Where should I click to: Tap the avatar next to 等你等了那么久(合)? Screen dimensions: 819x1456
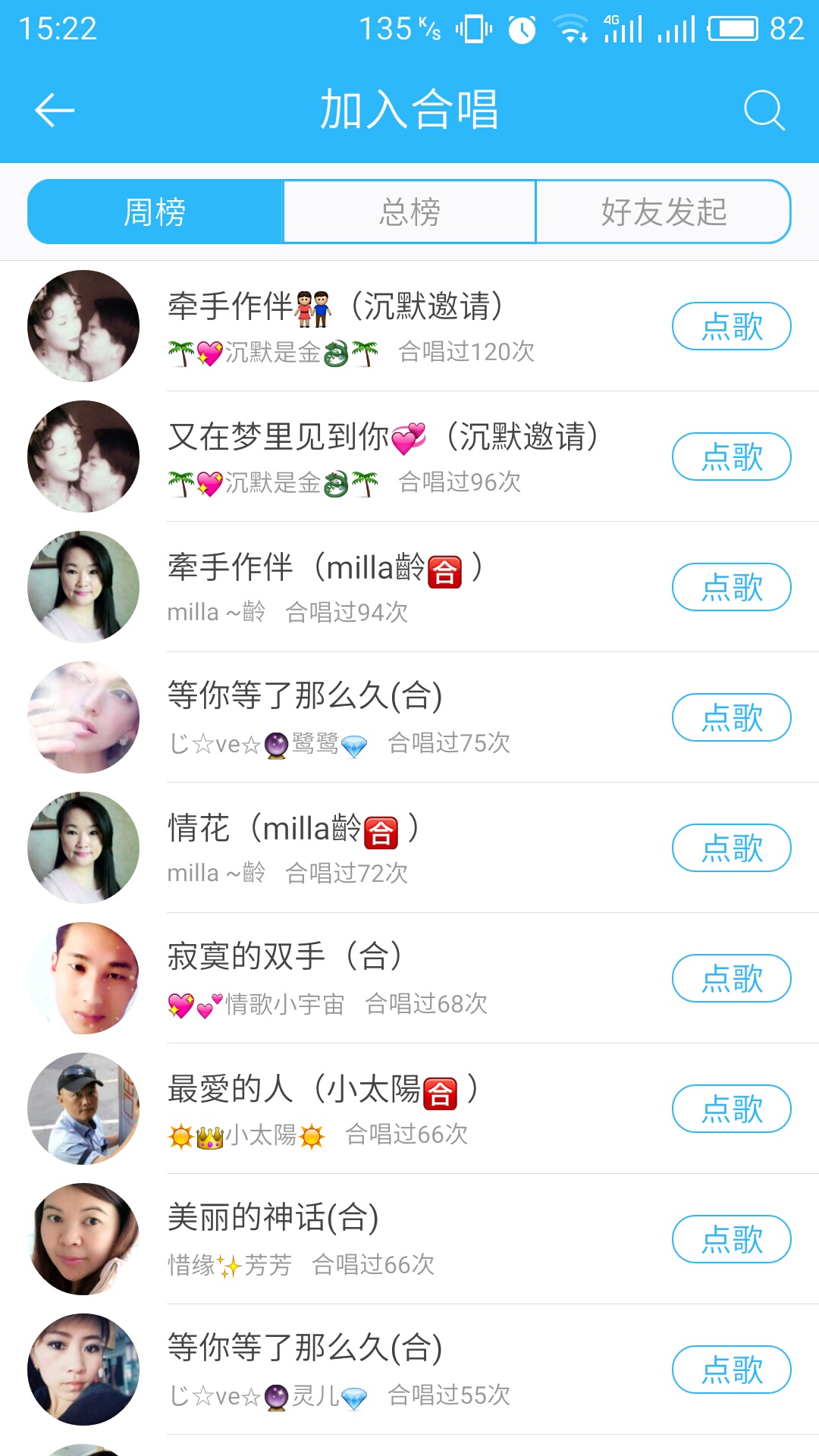[x=83, y=717]
